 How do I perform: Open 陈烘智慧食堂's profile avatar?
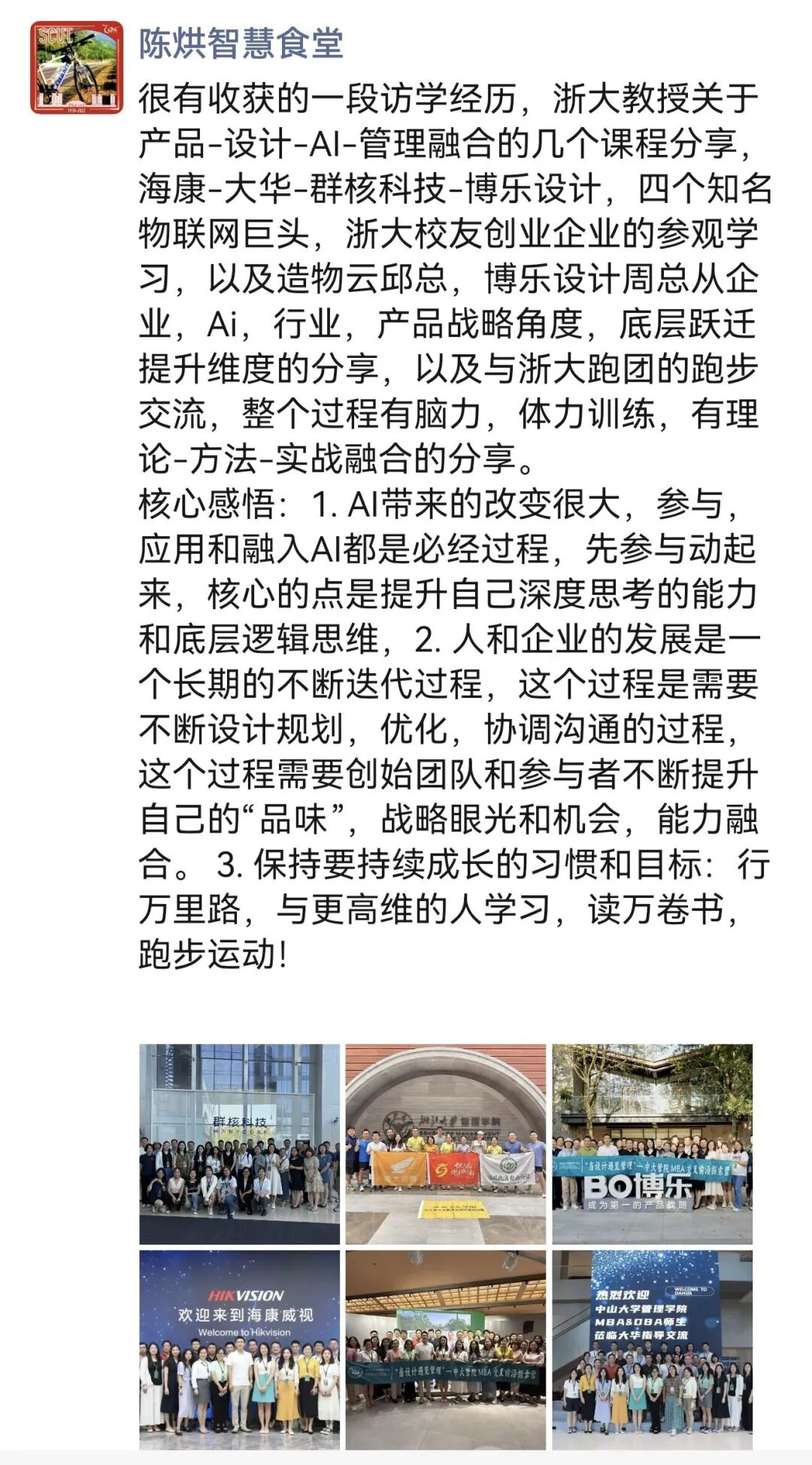pos(77,68)
